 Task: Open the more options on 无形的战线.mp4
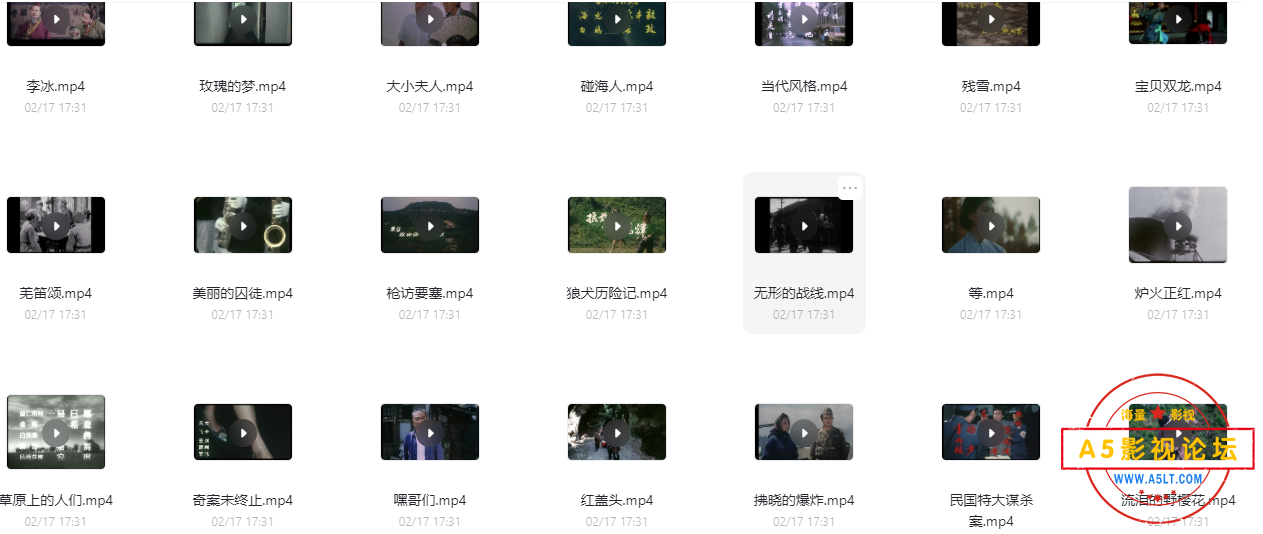click(849, 188)
